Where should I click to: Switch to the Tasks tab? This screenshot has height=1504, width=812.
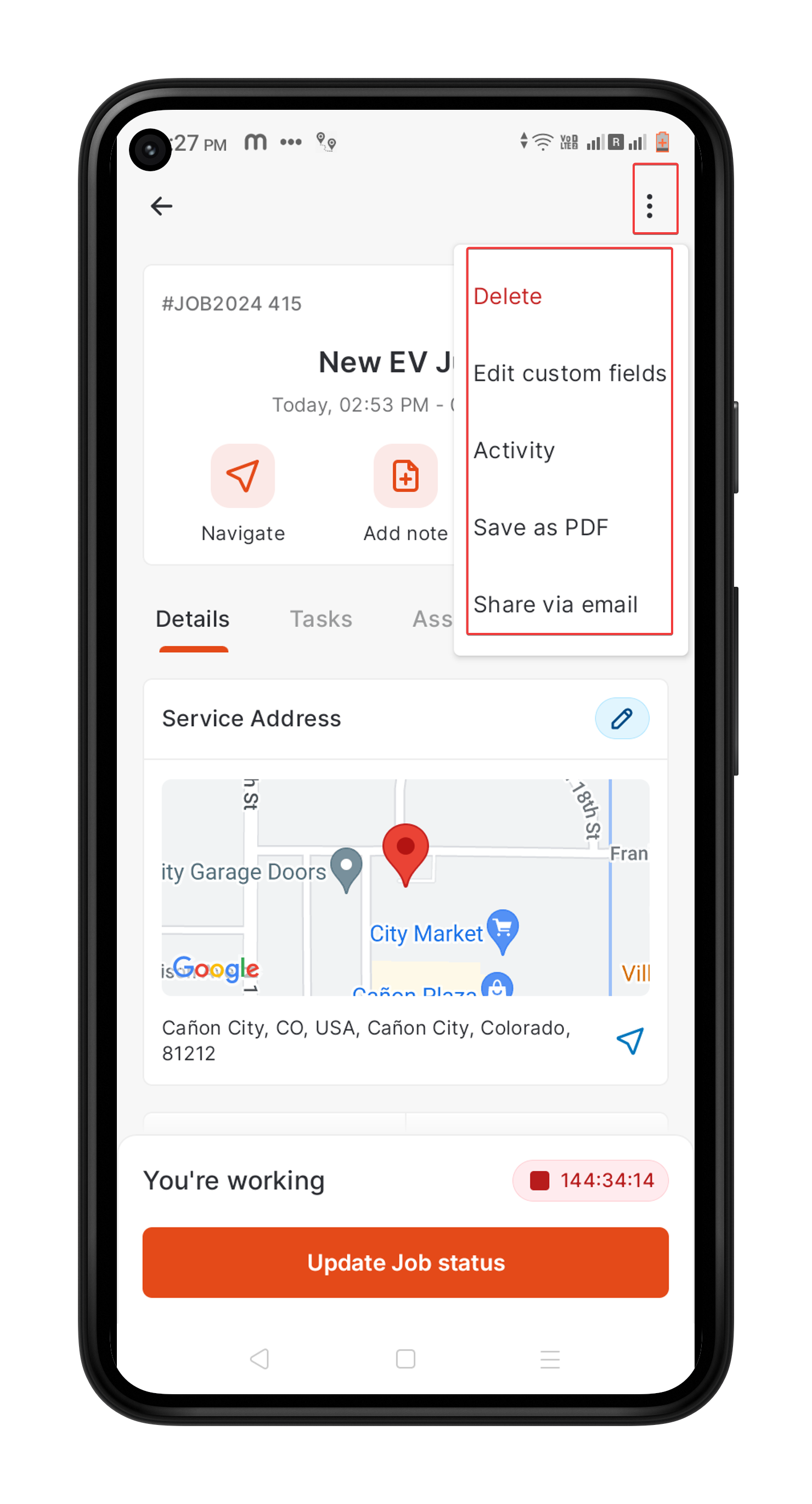(321, 619)
